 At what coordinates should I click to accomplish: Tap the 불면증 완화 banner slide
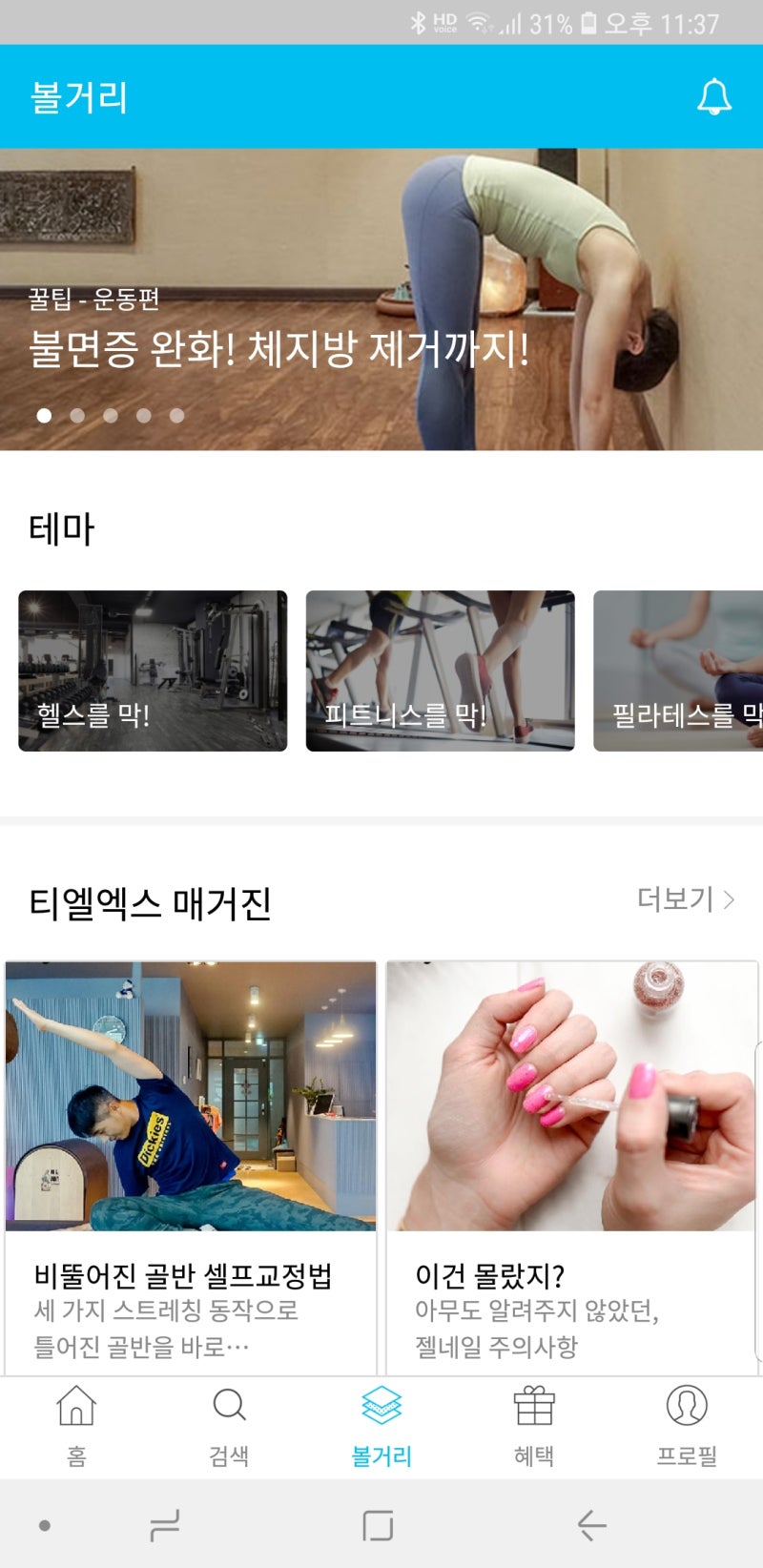tap(381, 296)
